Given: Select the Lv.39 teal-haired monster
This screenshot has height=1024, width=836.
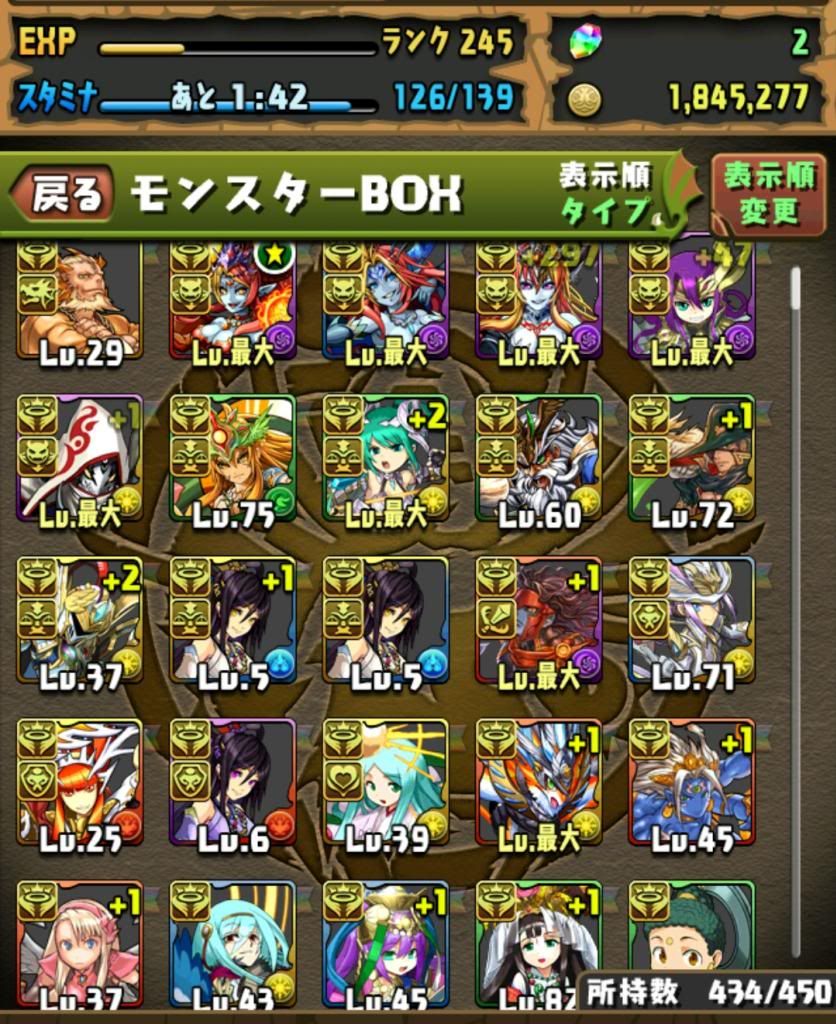Looking at the screenshot, I should tap(386, 782).
